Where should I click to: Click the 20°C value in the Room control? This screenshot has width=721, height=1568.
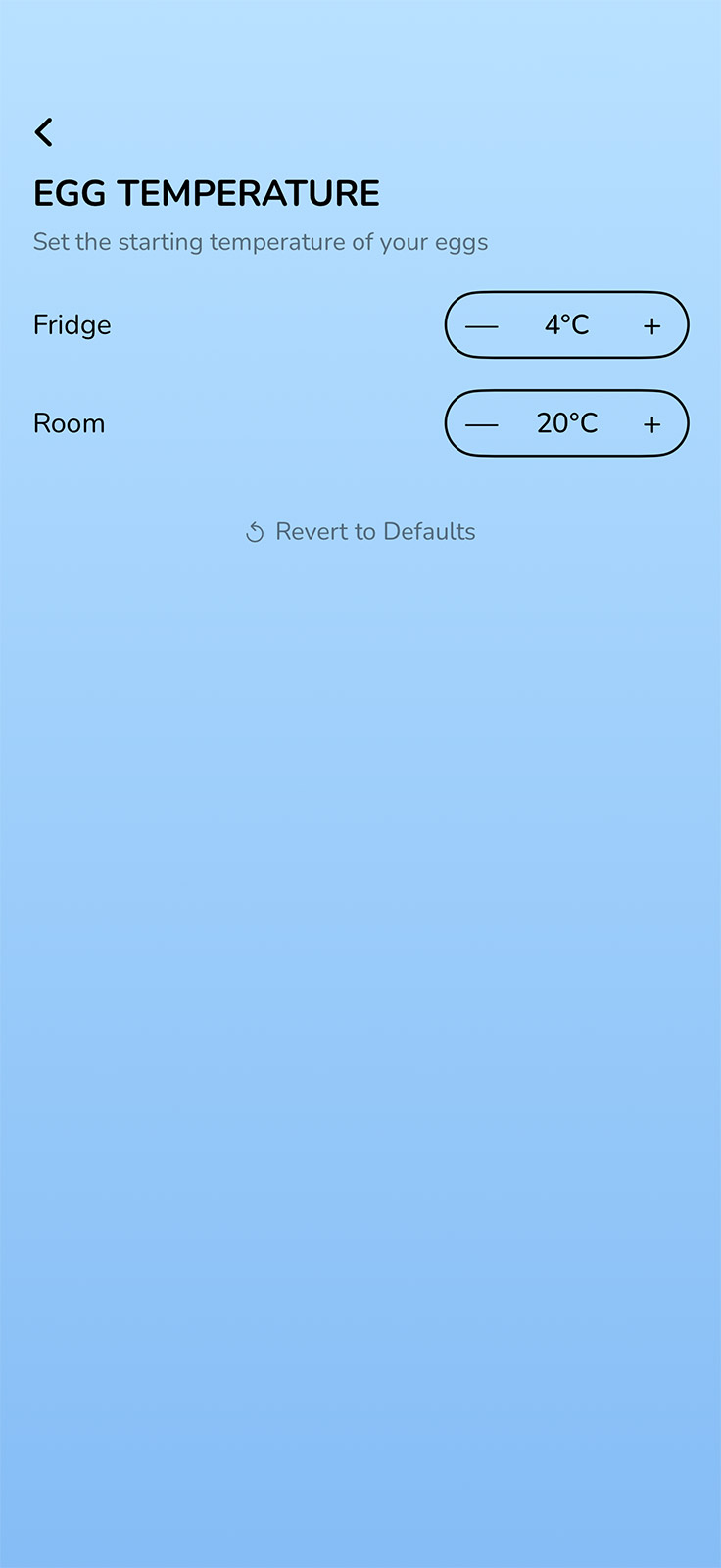(x=566, y=423)
